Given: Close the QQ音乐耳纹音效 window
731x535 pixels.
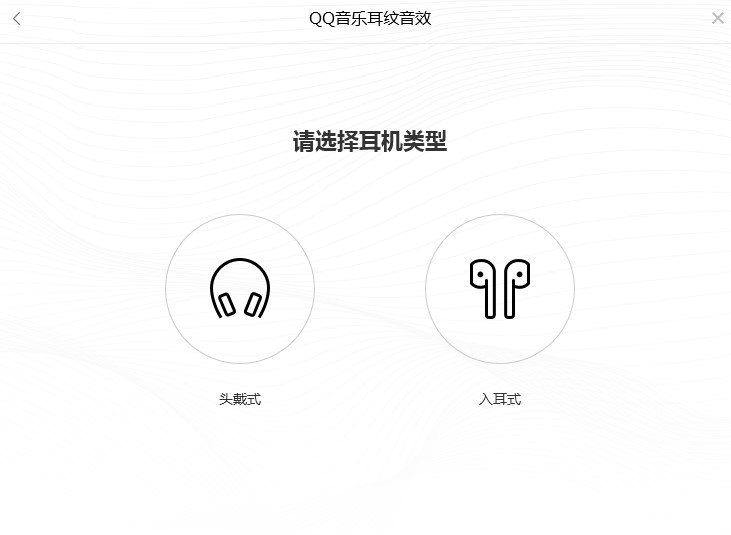Looking at the screenshot, I should tap(717, 18).
